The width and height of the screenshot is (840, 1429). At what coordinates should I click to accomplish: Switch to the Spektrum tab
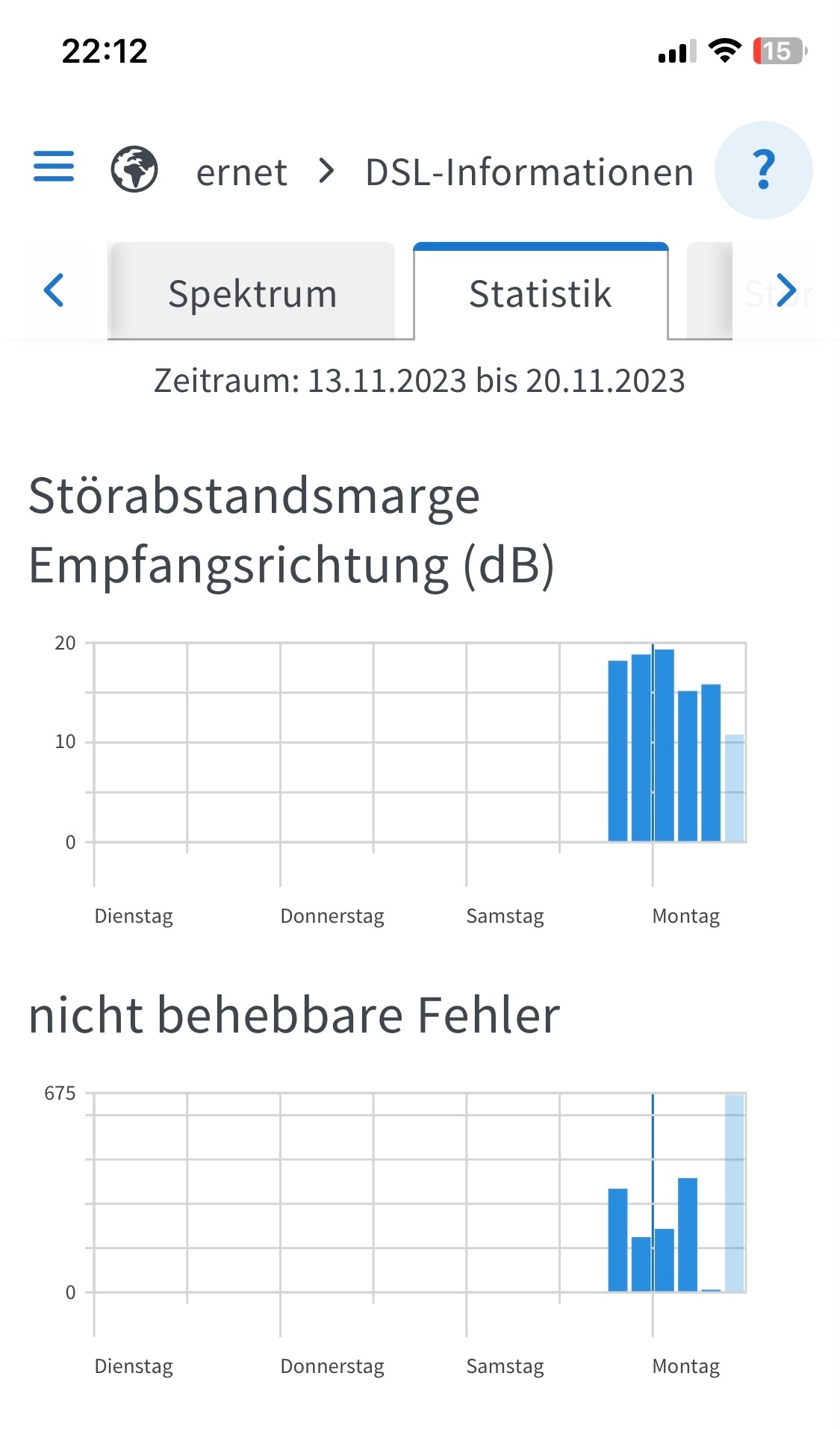coord(252,291)
